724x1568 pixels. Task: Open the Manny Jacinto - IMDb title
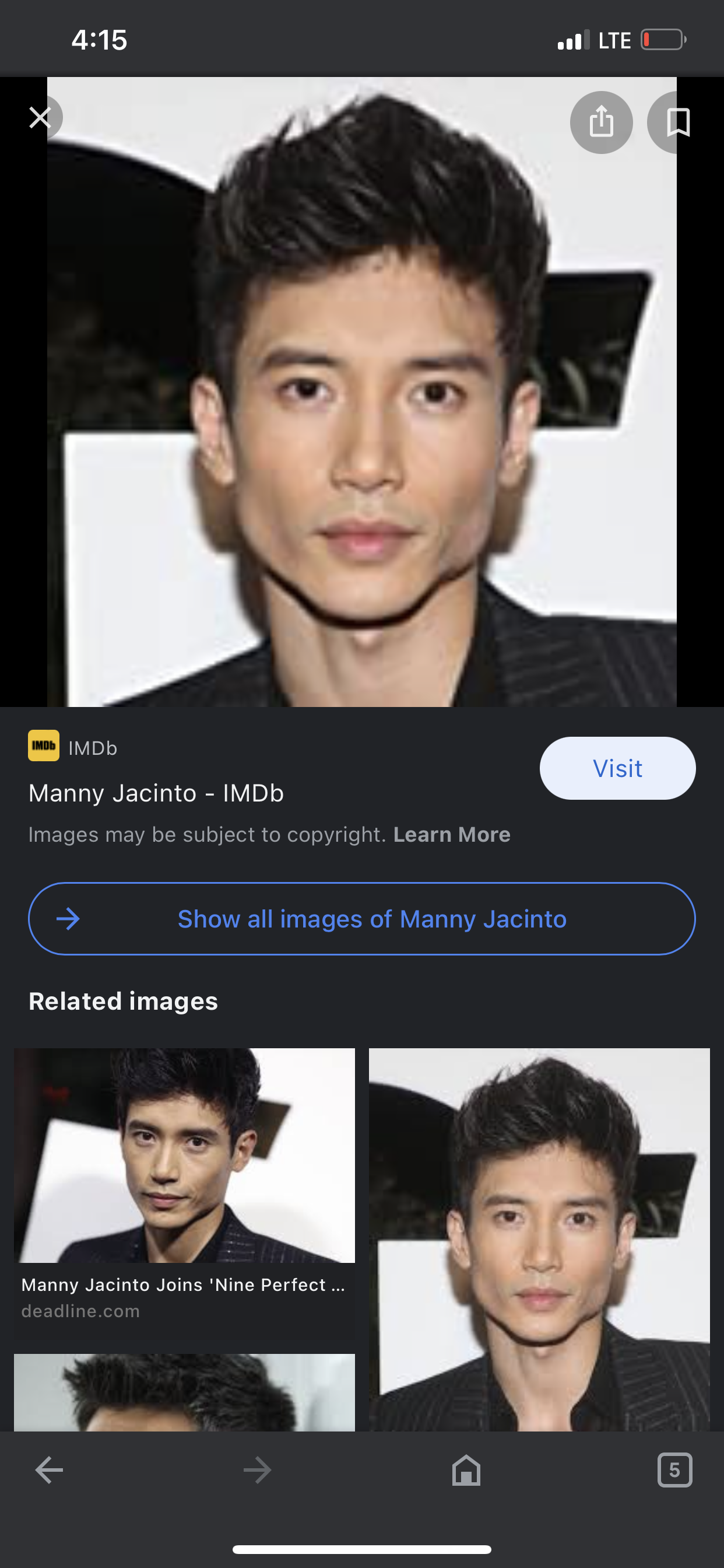[156, 794]
